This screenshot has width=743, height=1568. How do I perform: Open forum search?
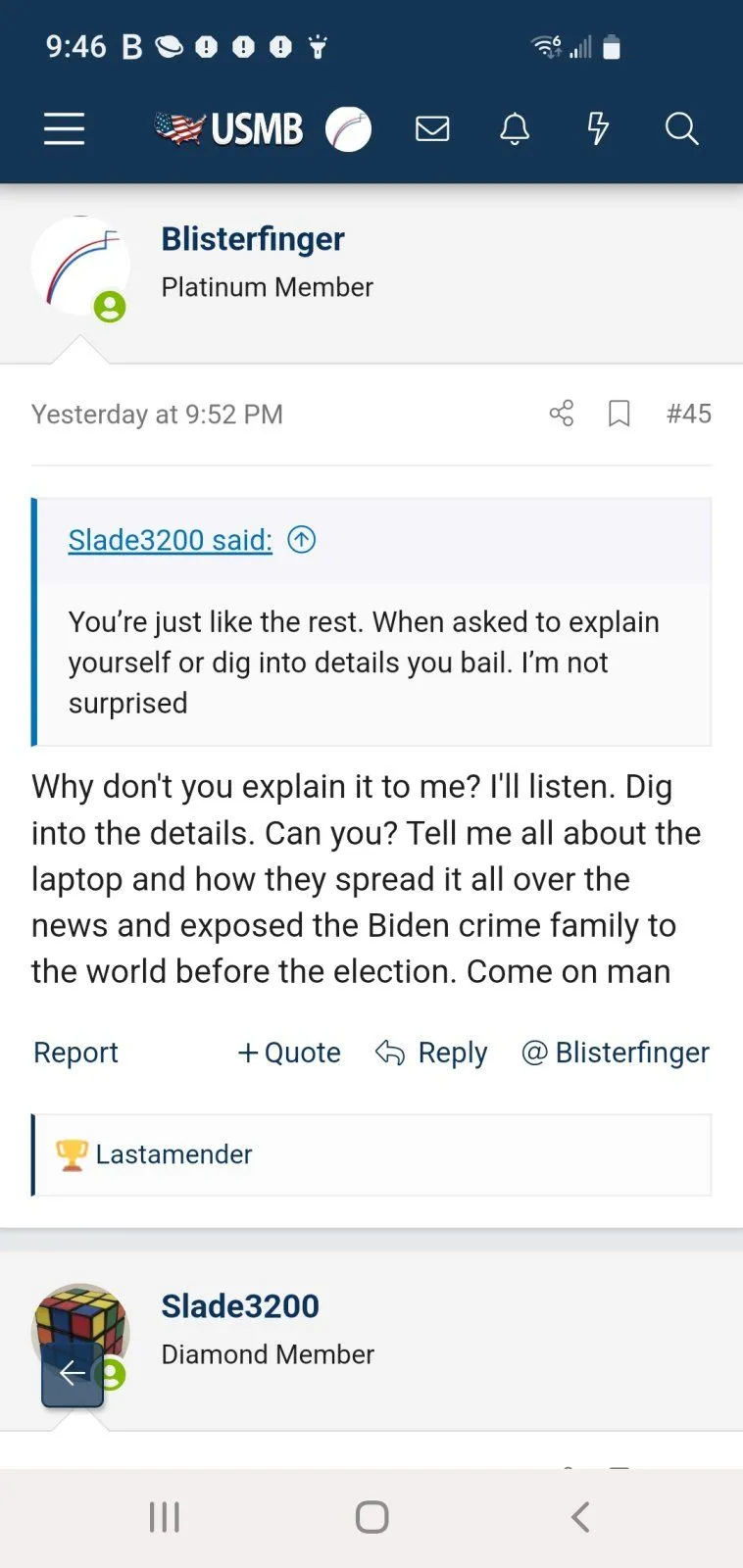click(681, 128)
